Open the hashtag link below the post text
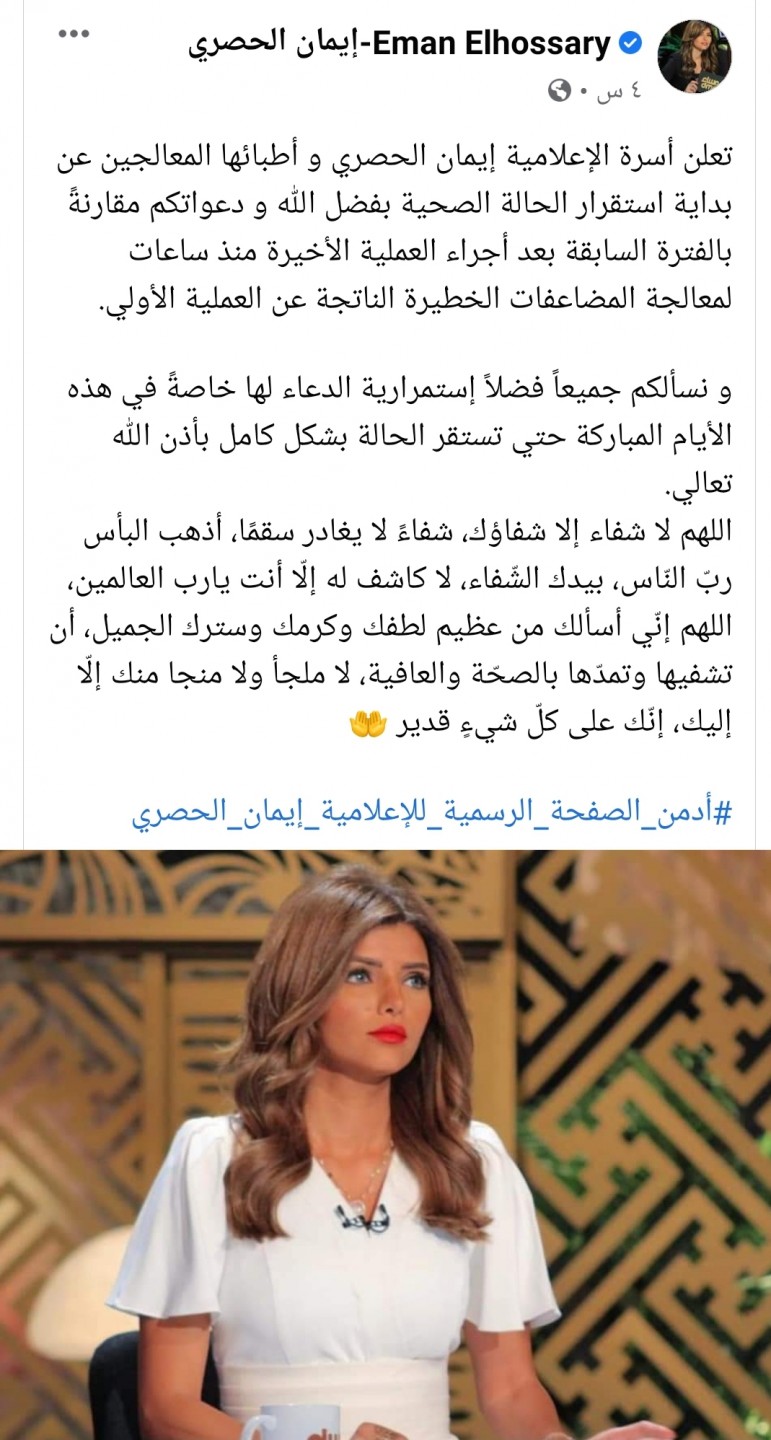 tap(432, 811)
